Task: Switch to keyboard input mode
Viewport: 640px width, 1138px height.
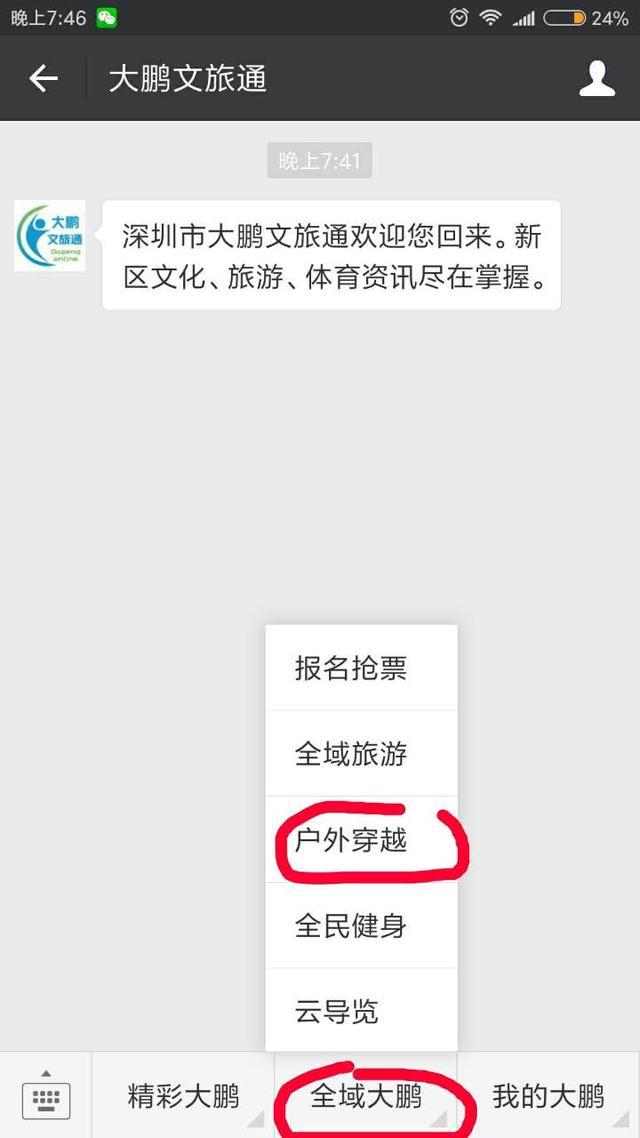Action: (45, 1096)
